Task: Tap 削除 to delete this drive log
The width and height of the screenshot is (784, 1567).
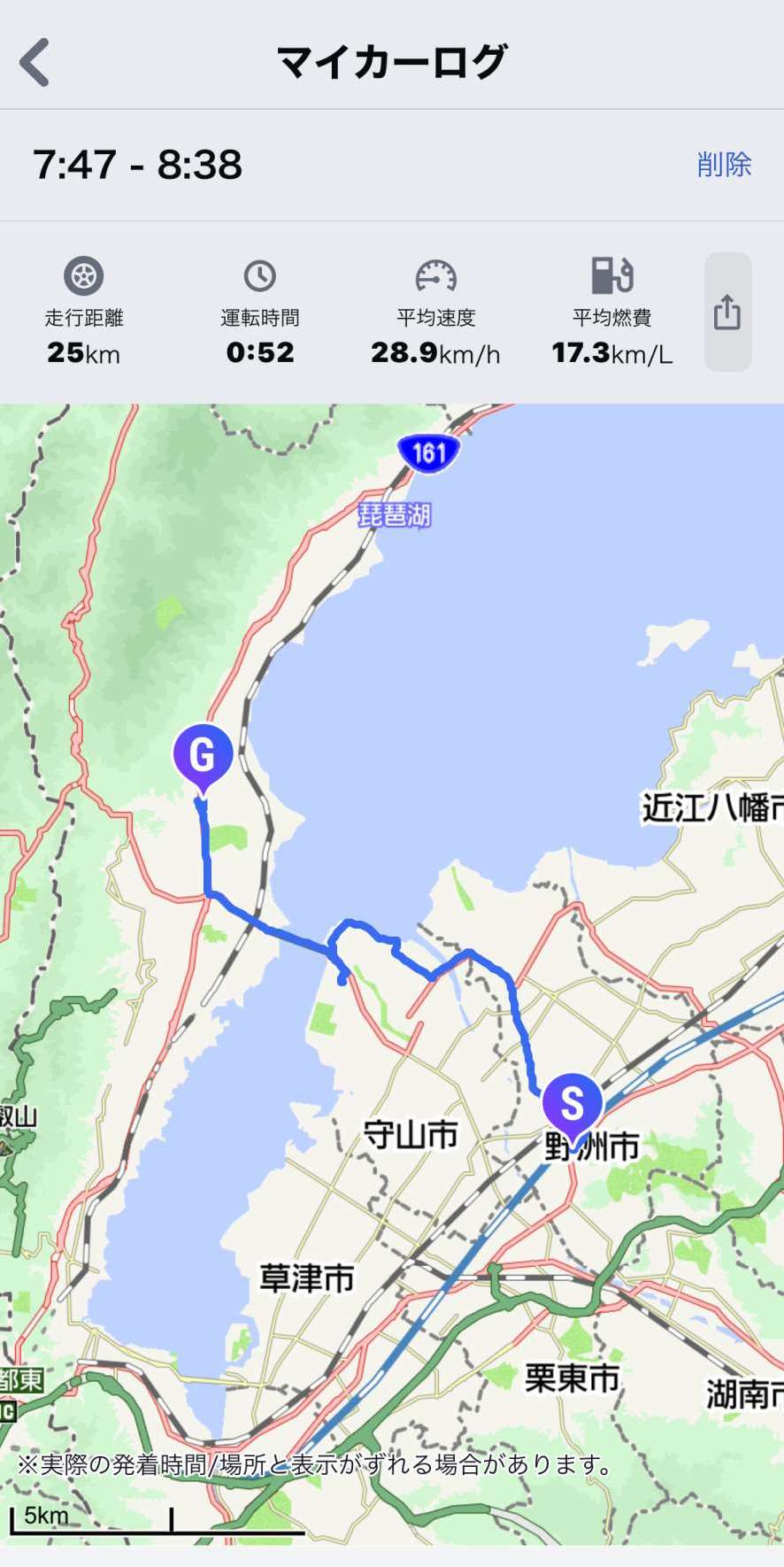Action: click(x=723, y=165)
